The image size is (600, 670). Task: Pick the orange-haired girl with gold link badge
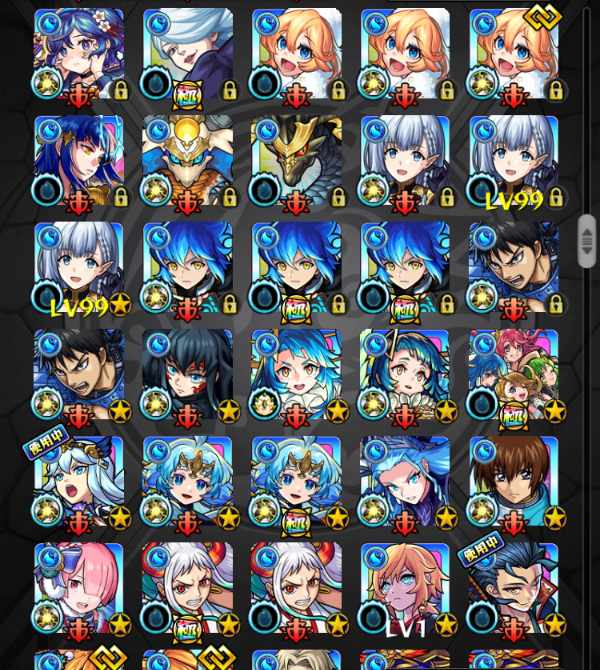click(514, 53)
